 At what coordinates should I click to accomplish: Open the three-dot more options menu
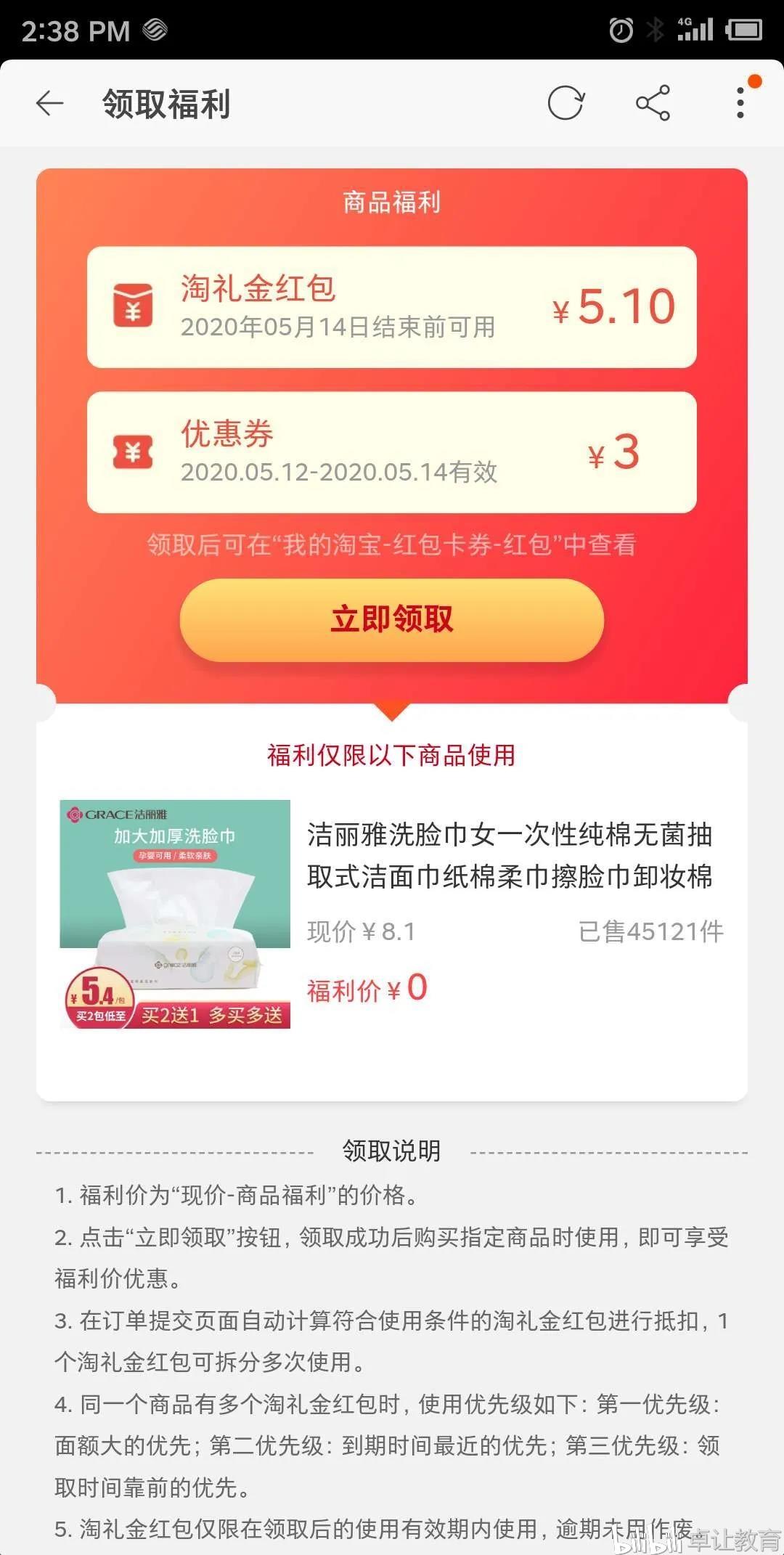coord(740,104)
